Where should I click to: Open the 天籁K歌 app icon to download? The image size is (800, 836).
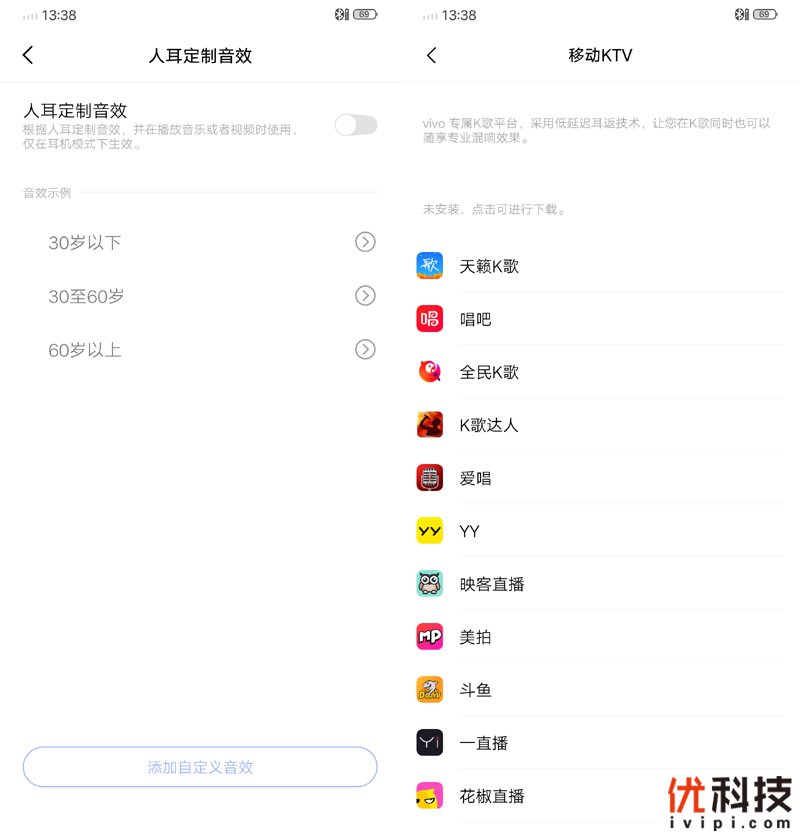tap(429, 265)
